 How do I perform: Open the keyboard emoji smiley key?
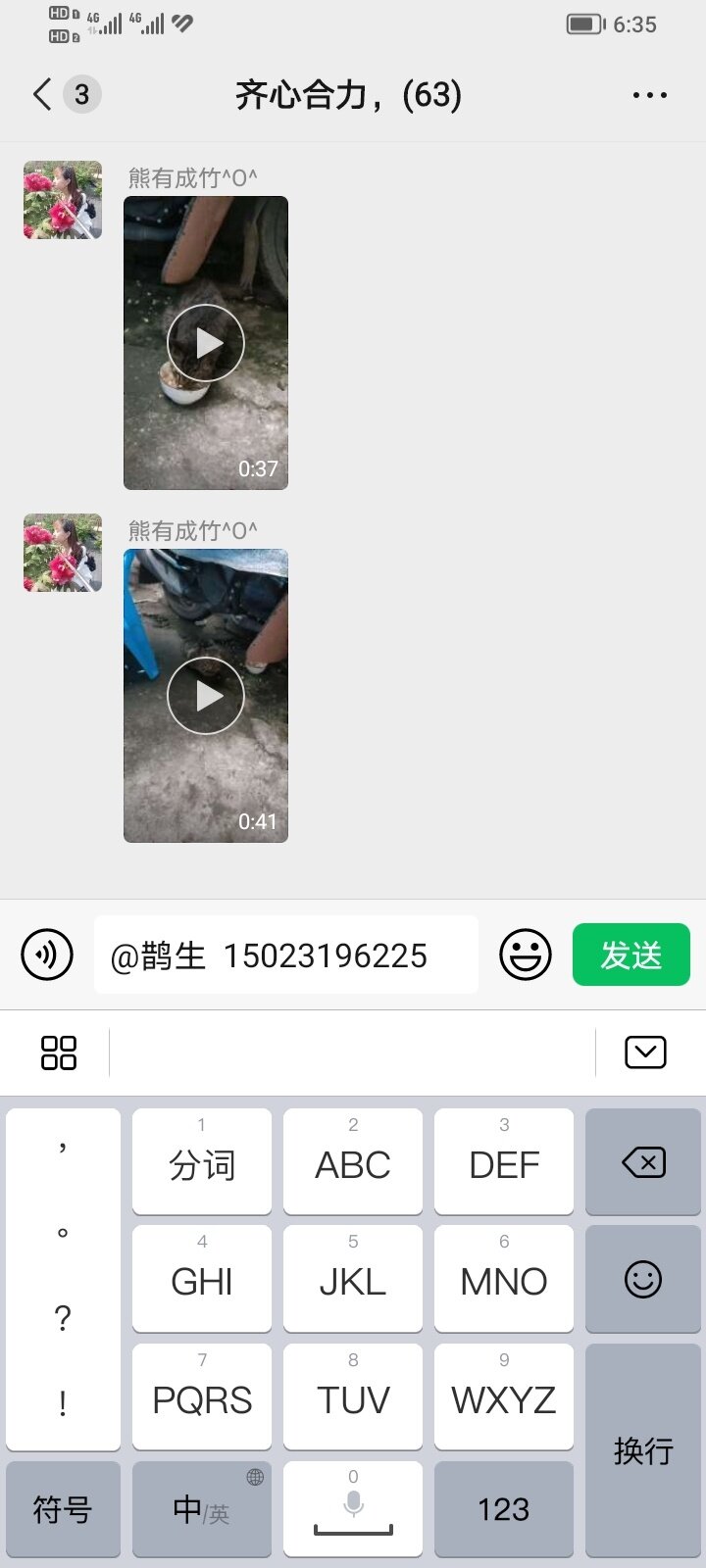pyautogui.click(x=643, y=1280)
